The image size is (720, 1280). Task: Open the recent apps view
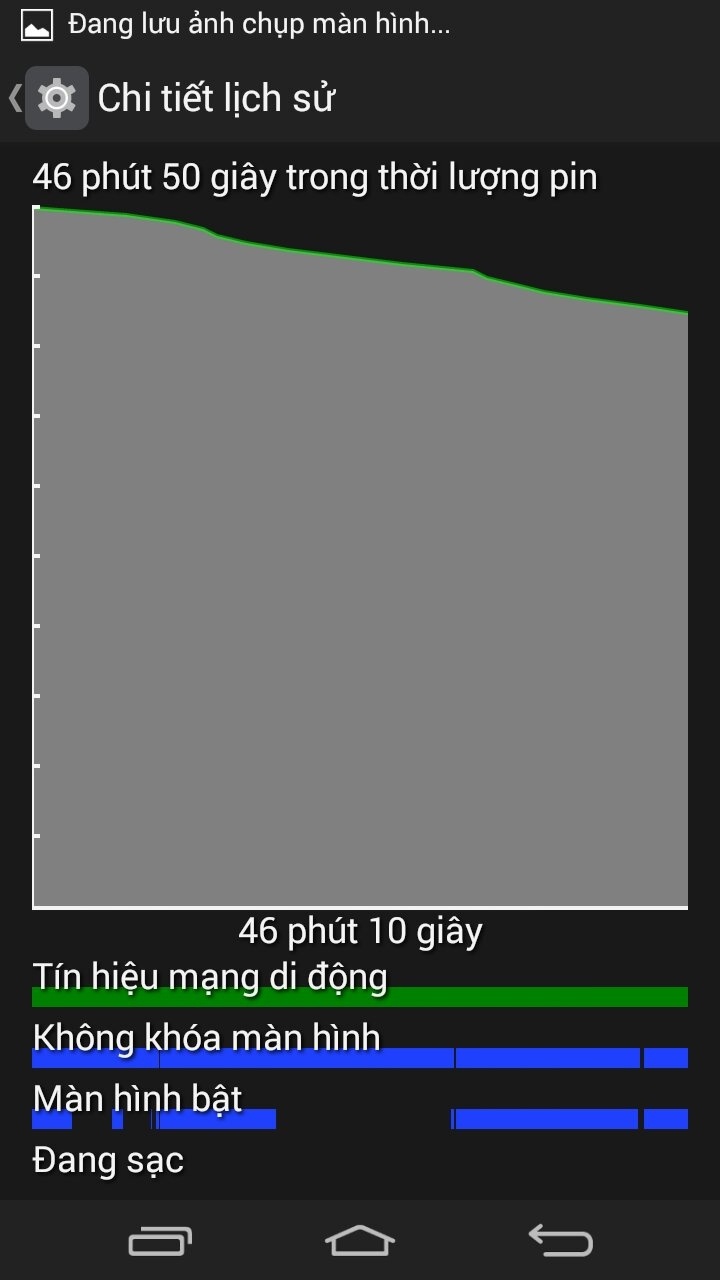pos(160,1241)
